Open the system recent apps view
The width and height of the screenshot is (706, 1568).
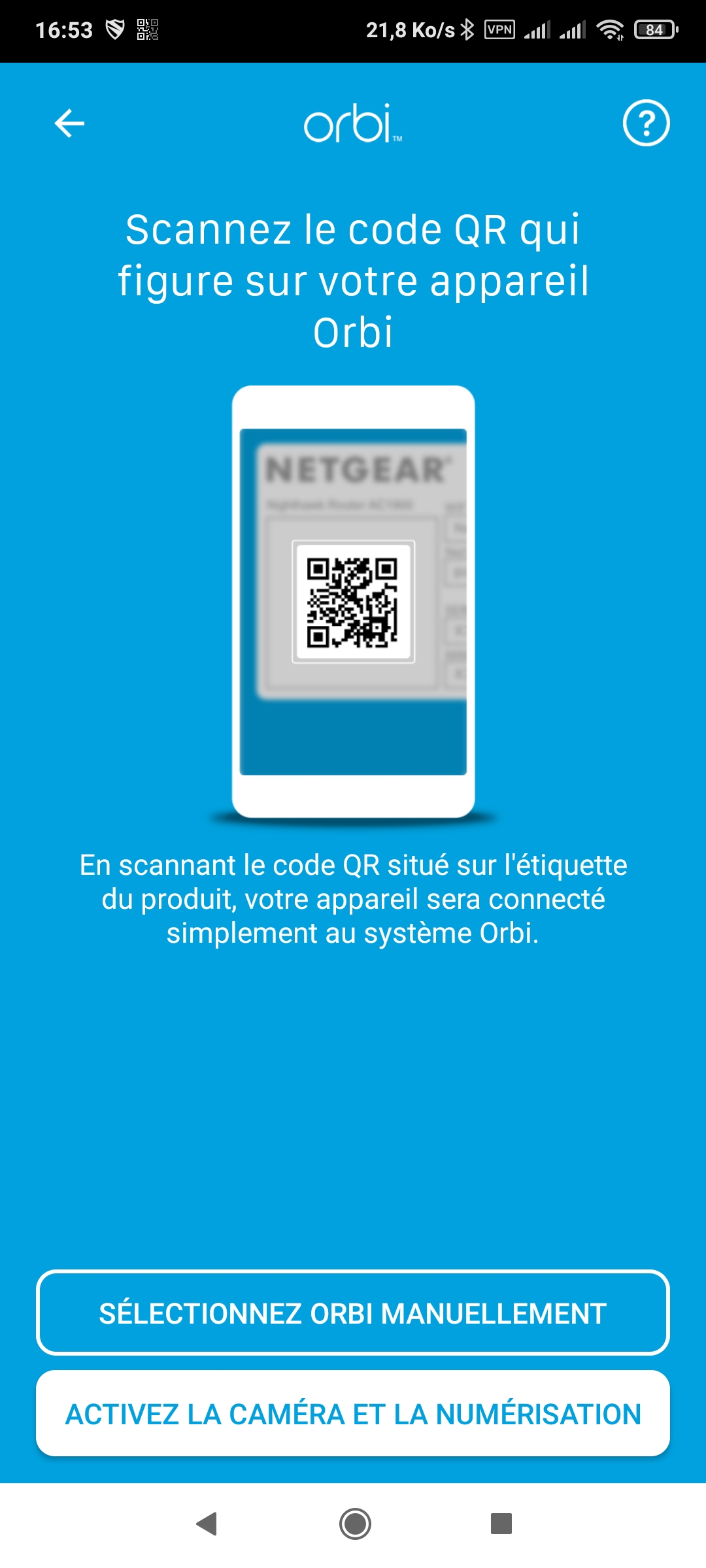click(x=501, y=1523)
